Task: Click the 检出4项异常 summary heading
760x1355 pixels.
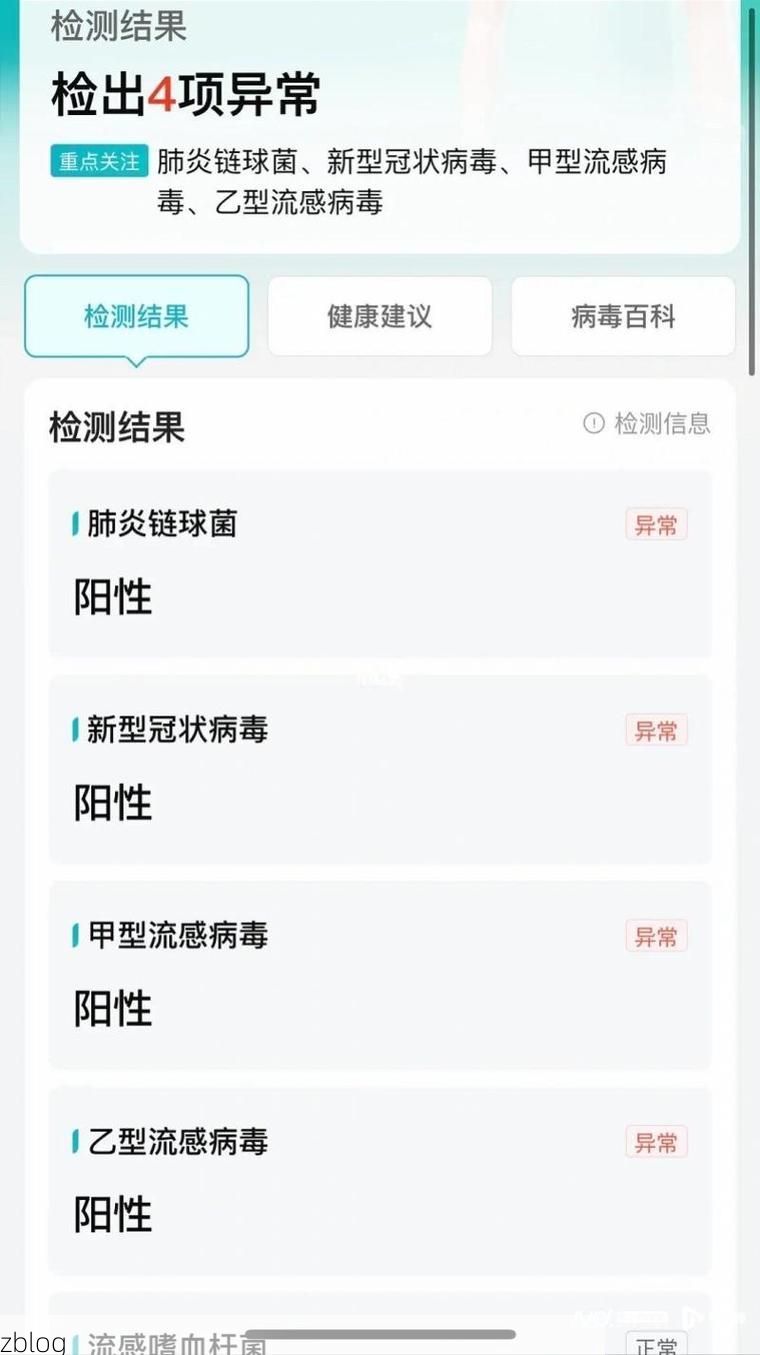Action: coord(186,94)
